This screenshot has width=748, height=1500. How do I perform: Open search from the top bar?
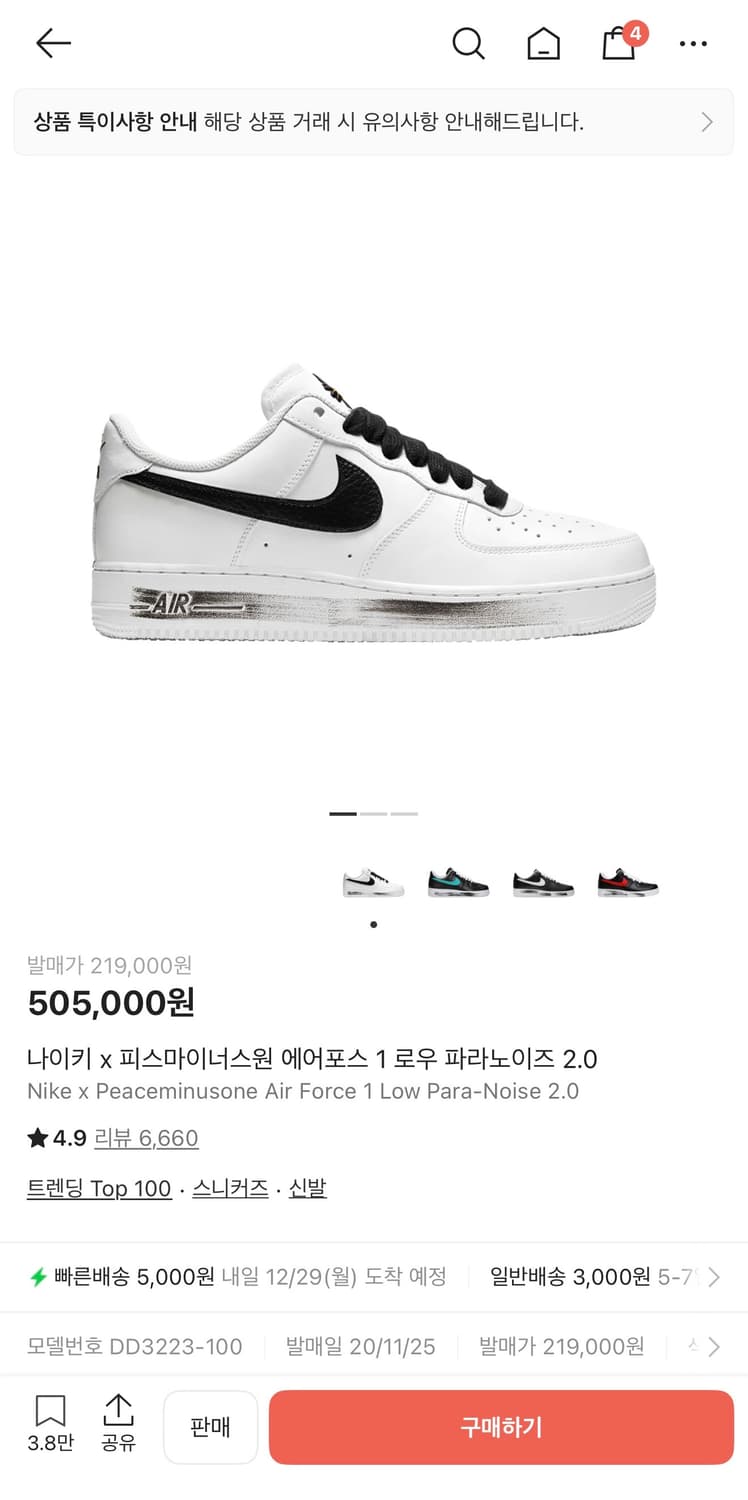tap(468, 44)
